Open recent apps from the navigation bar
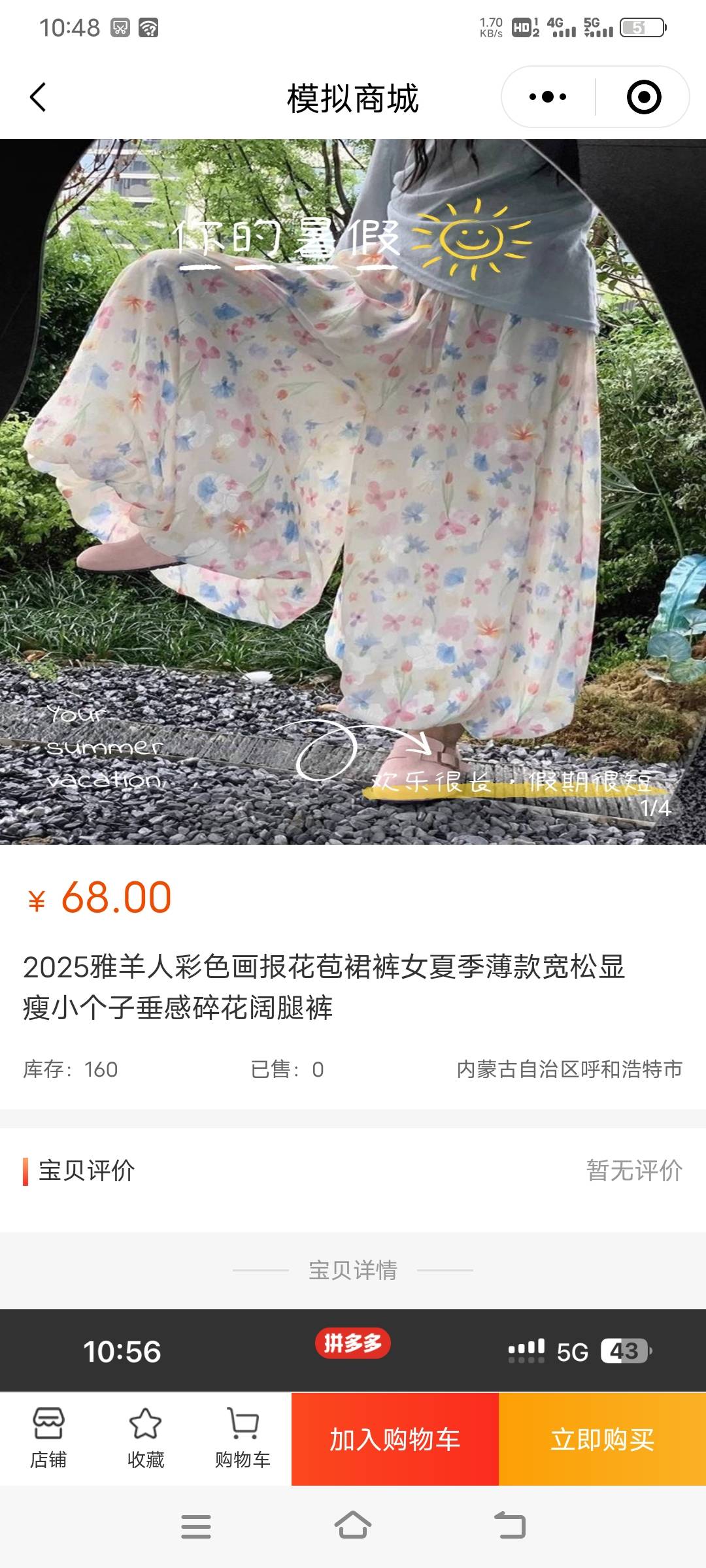706x1568 pixels. pyautogui.click(x=195, y=1526)
